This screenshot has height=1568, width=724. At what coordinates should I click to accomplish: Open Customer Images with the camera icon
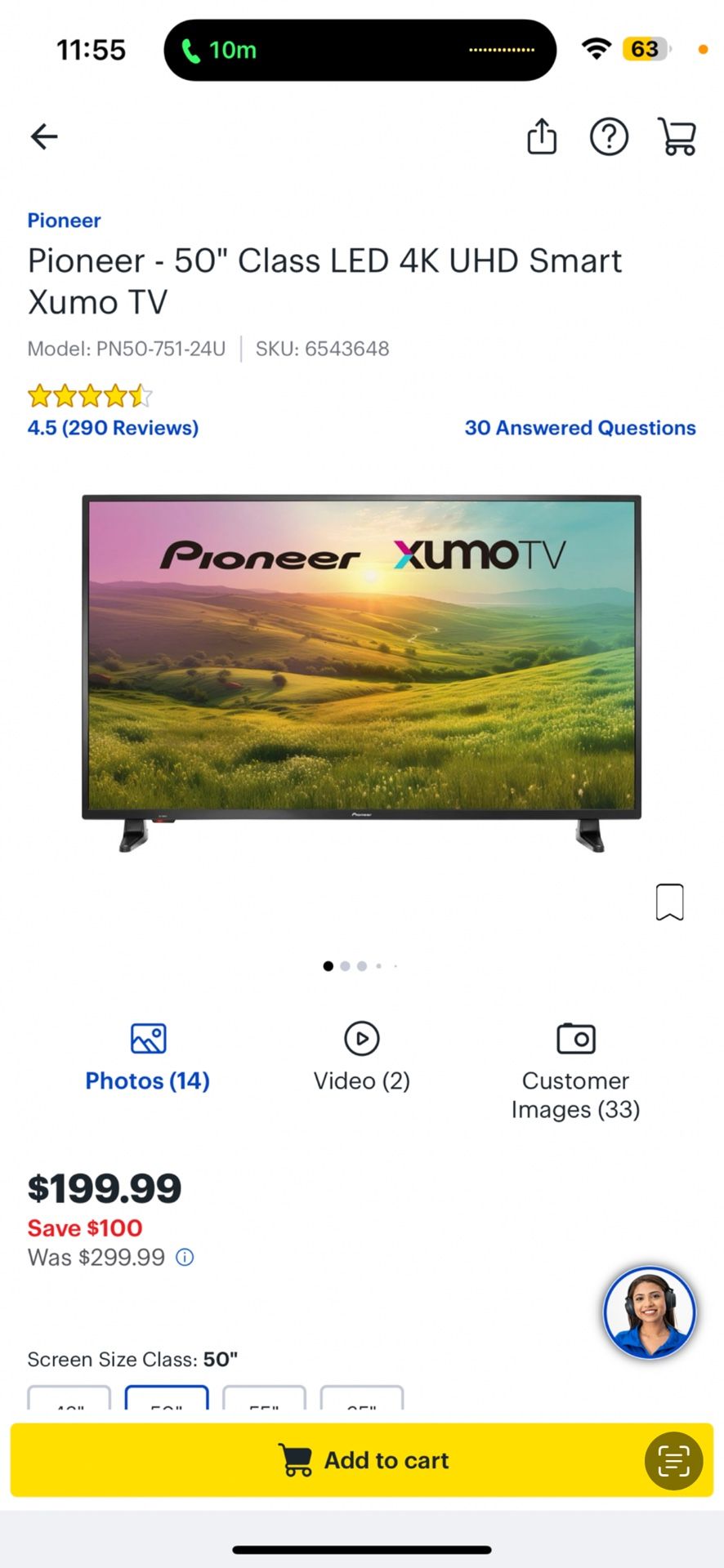pos(575,1038)
